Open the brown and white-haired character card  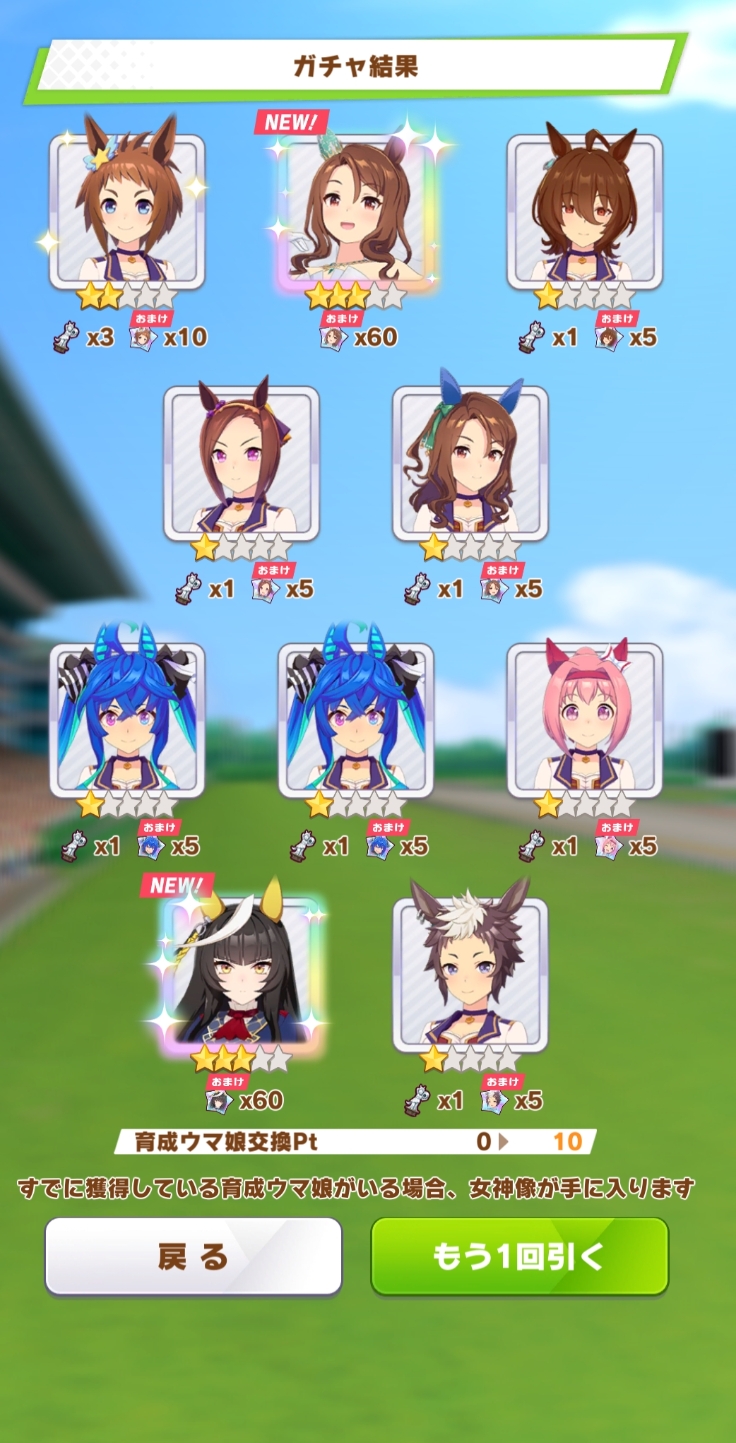(x=470, y=975)
